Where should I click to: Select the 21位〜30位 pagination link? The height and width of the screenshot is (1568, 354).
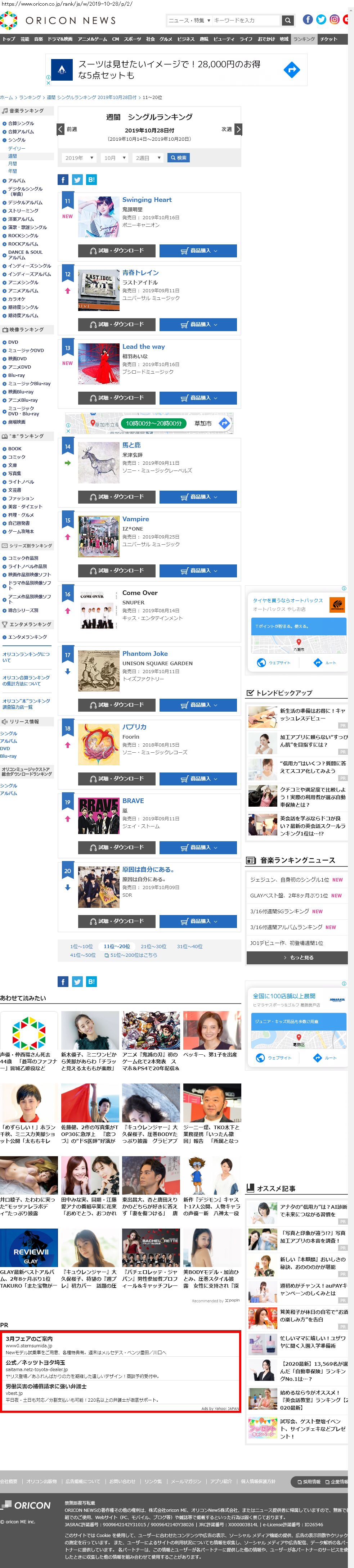point(153,946)
